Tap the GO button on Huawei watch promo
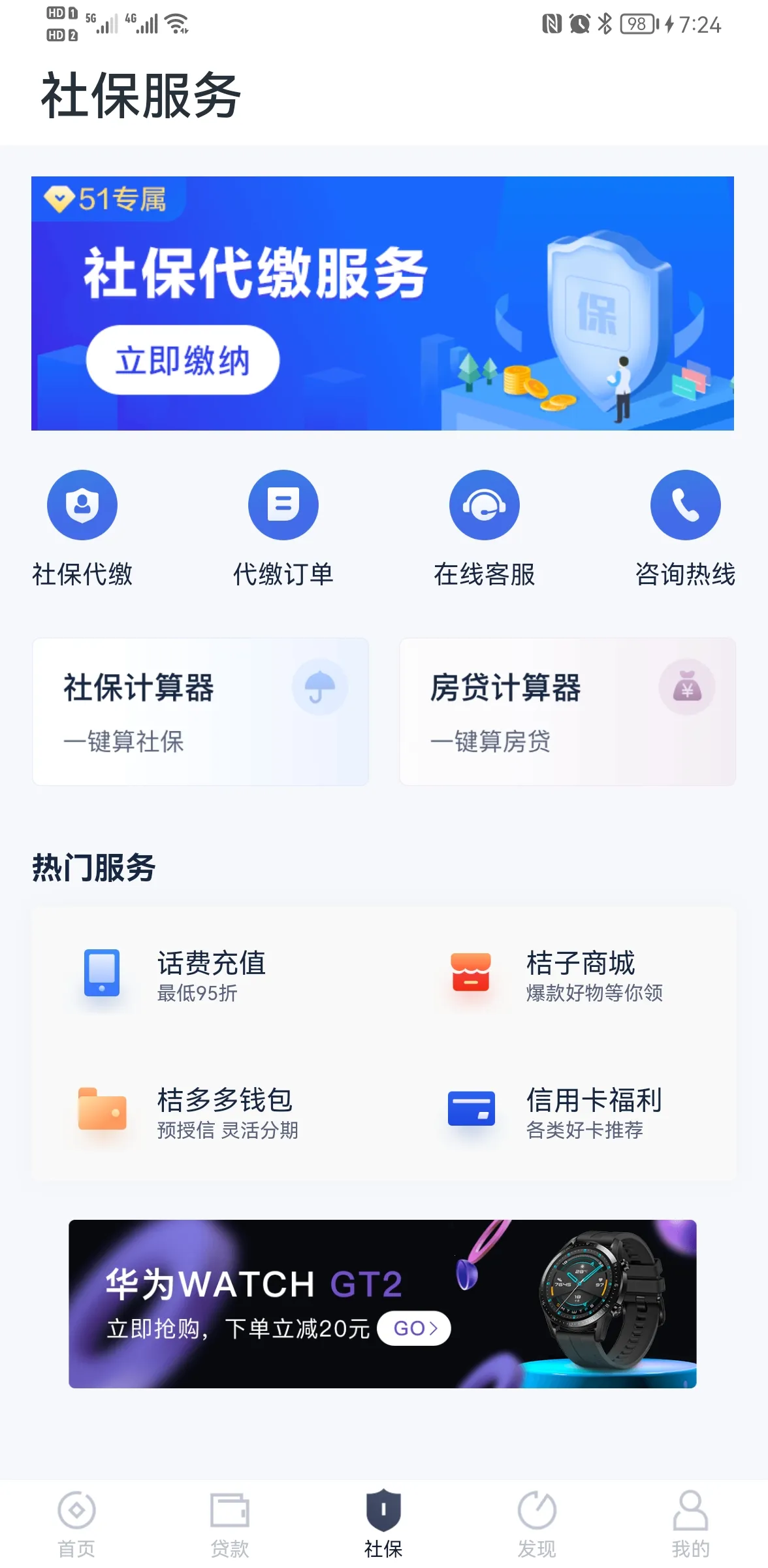The image size is (768, 1568). point(414,1328)
